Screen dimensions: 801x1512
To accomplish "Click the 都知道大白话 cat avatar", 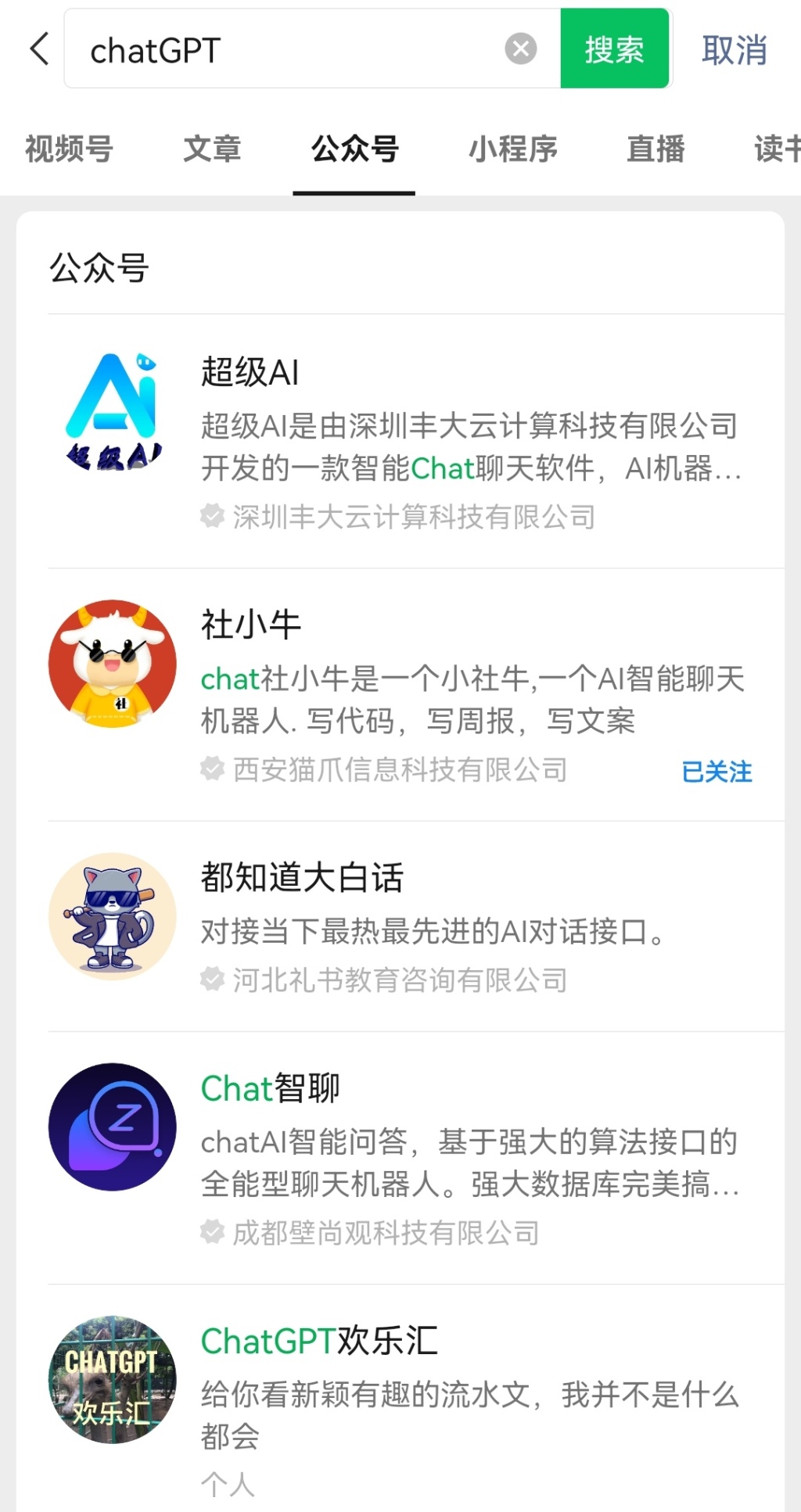I will (112, 916).
